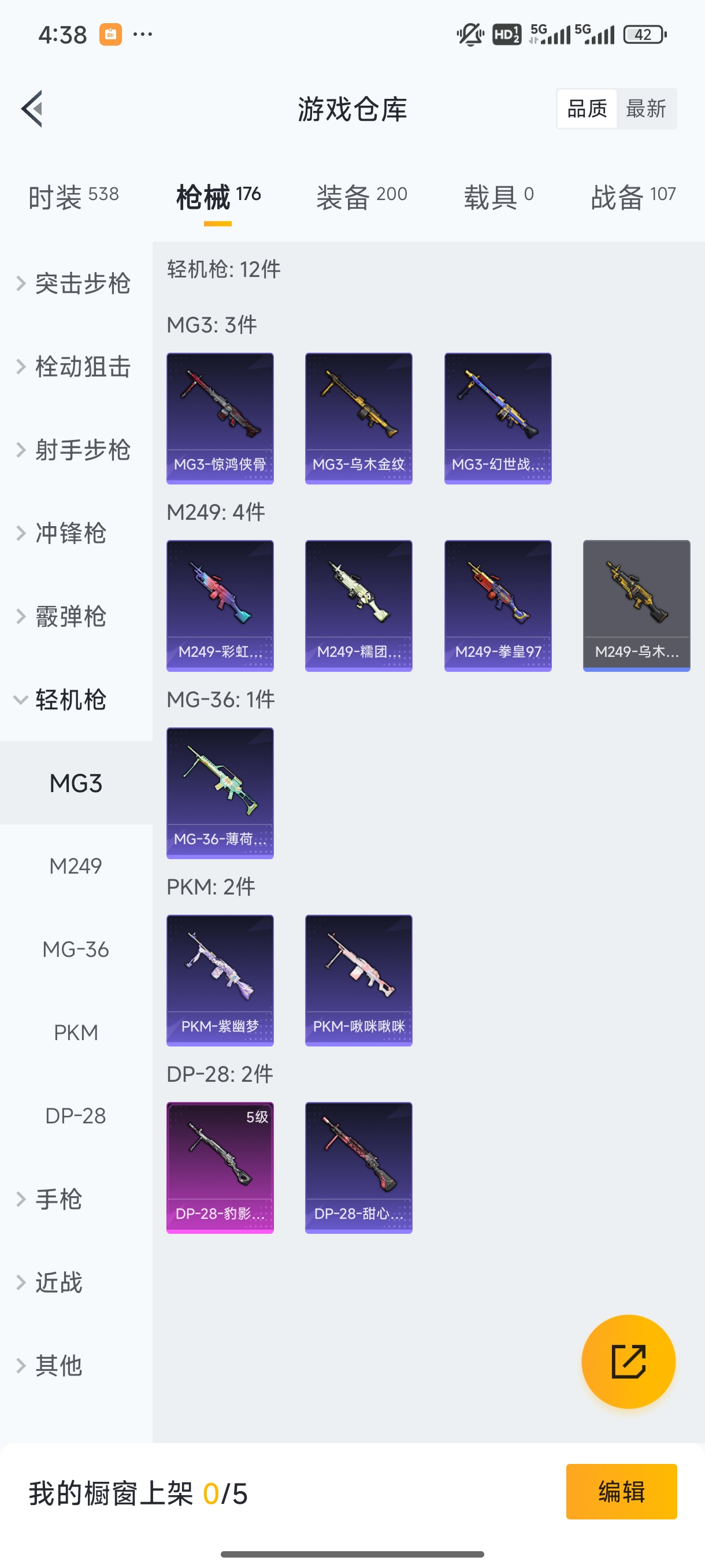This screenshot has height=1568, width=705.
Task: Select M249 in the side list
Action: pos(76,866)
